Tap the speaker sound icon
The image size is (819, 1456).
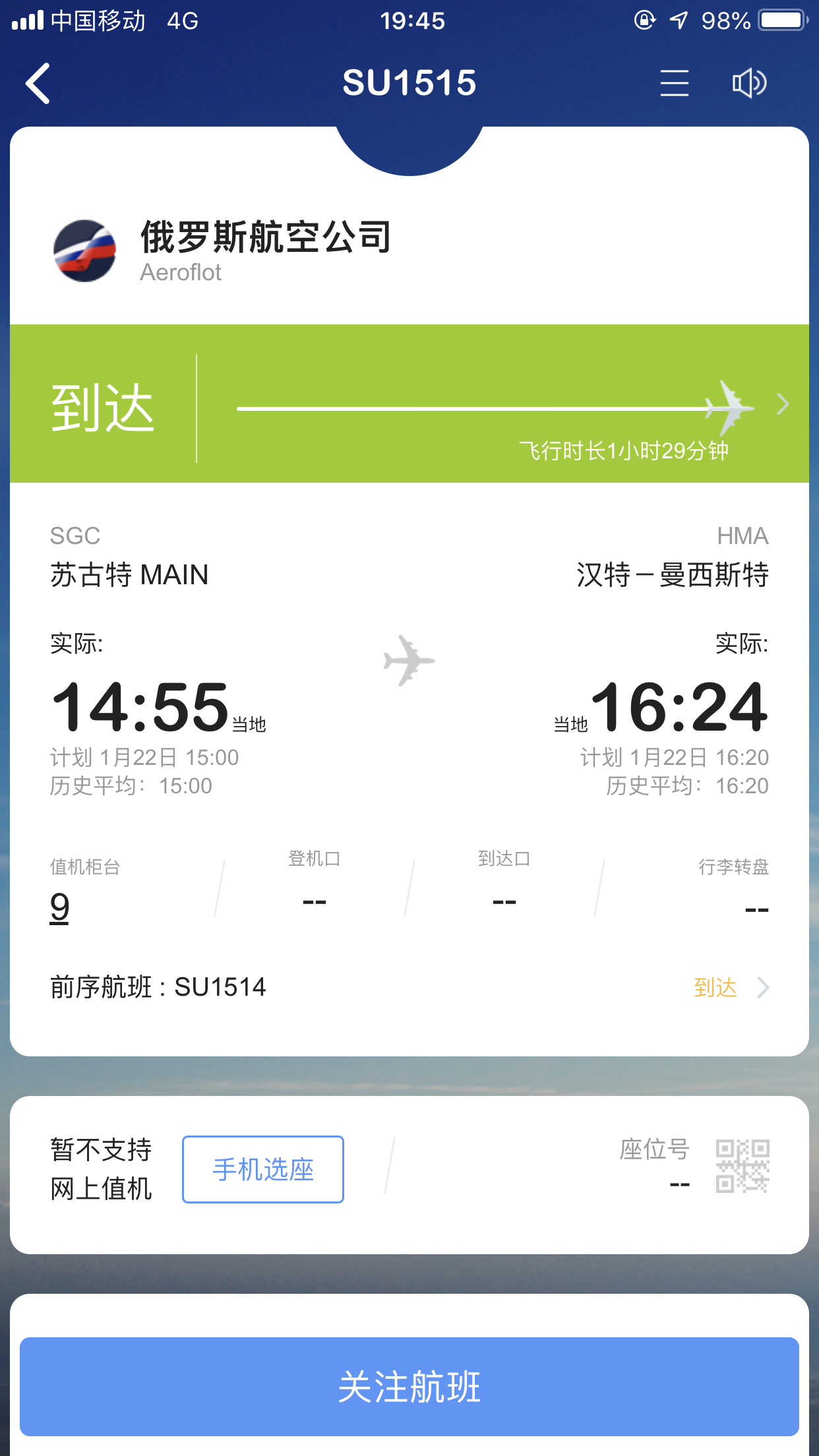[749, 84]
